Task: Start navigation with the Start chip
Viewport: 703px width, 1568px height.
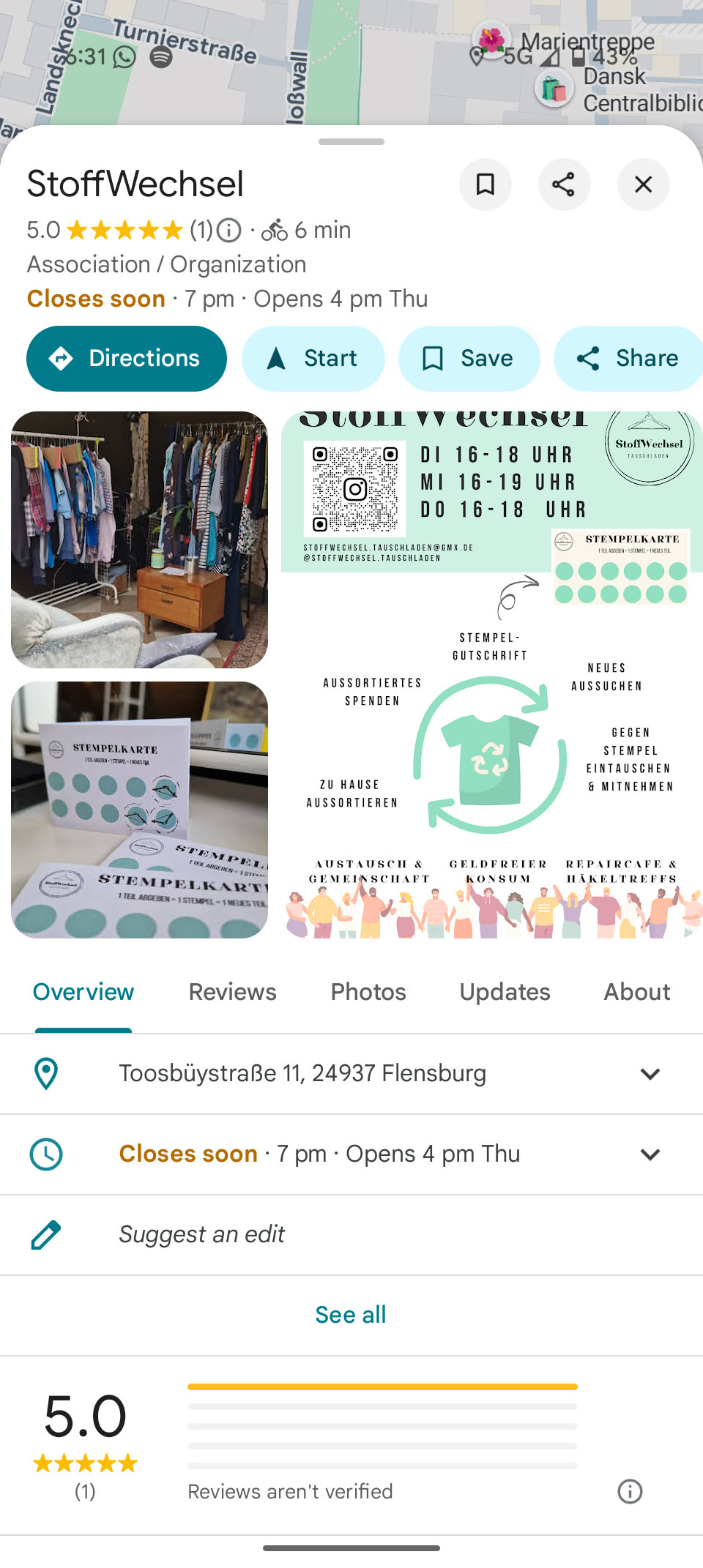Action: tap(313, 359)
